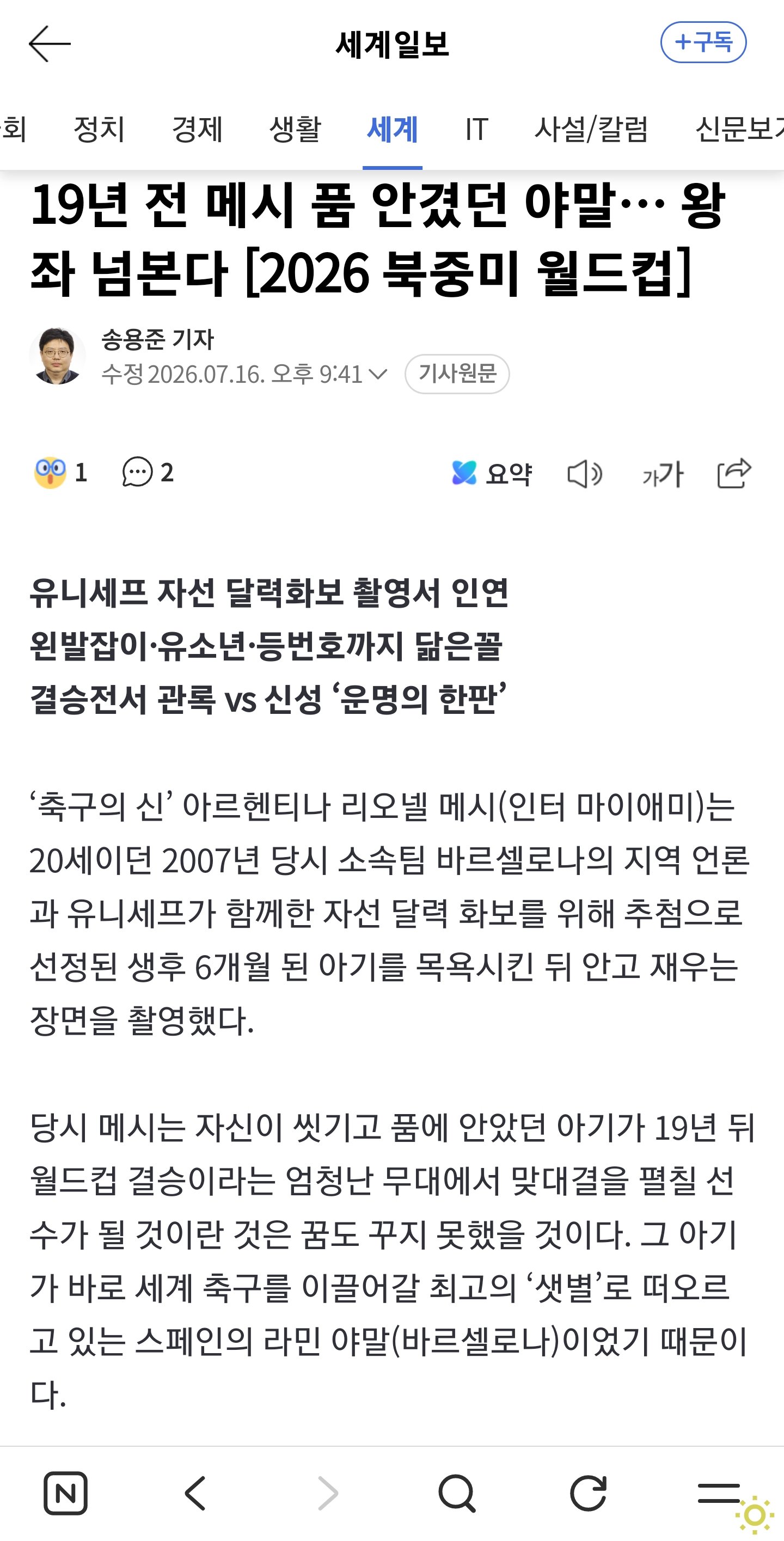Viewport: 784px width, 1541px height.
Task: Open the 생활 tab
Action: [296, 129]
